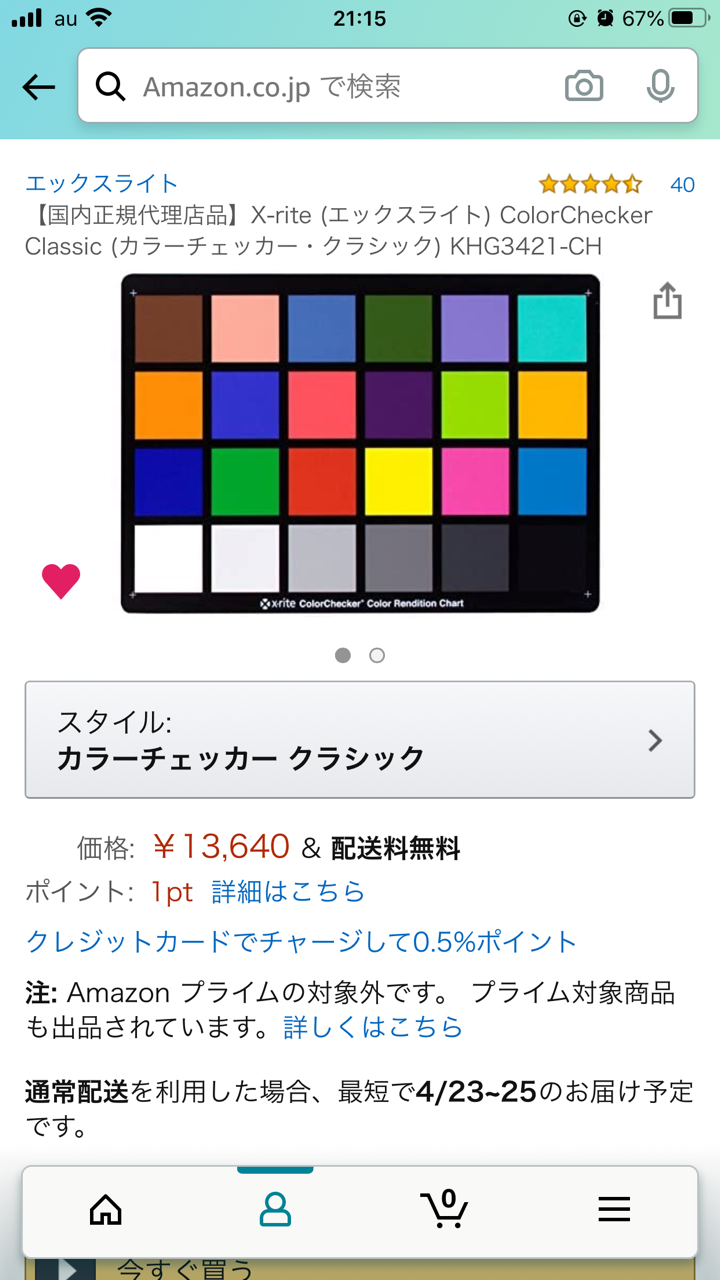Open クレジットカードでチャージ points link
Image resolution: width=720 pixels, height=1280 pixels.
point(302,942)
